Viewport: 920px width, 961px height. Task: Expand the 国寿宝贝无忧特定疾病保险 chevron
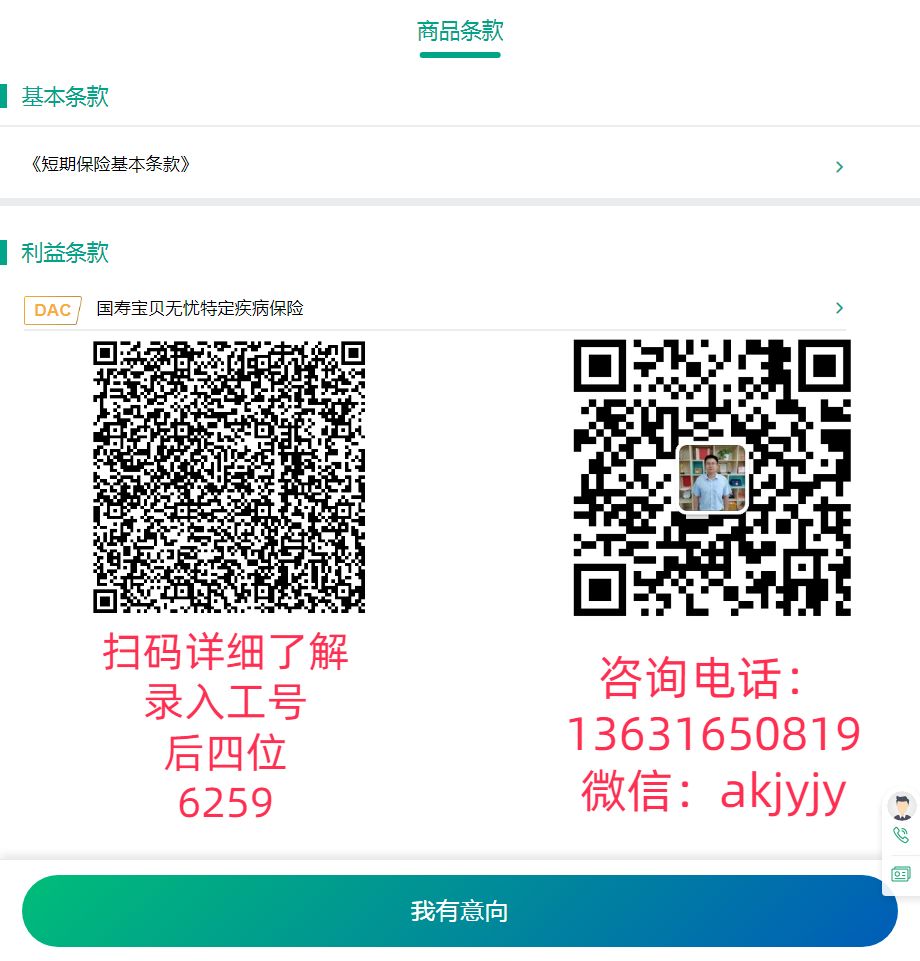click(840, 308)
